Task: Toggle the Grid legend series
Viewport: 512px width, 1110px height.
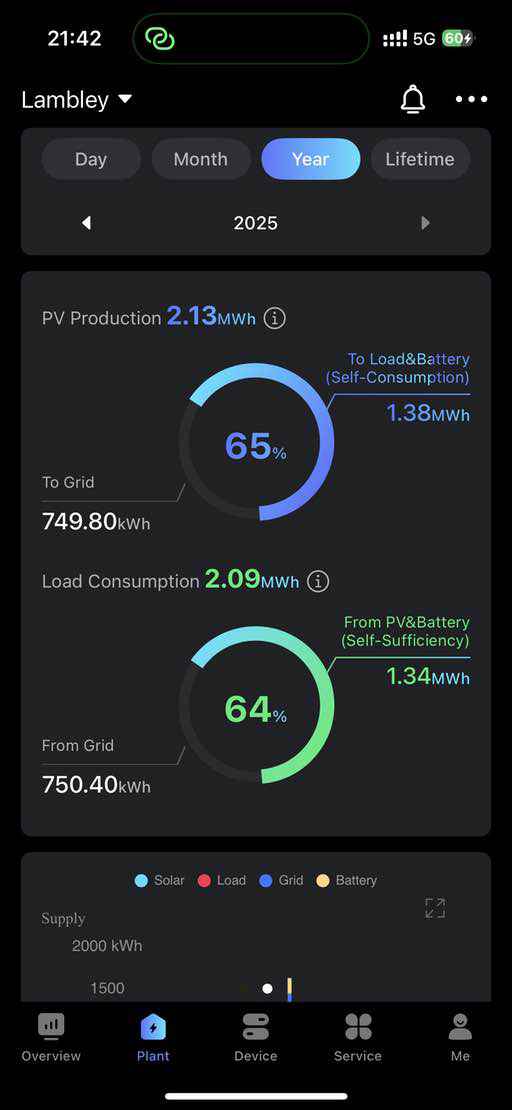Action: [281, 881]
